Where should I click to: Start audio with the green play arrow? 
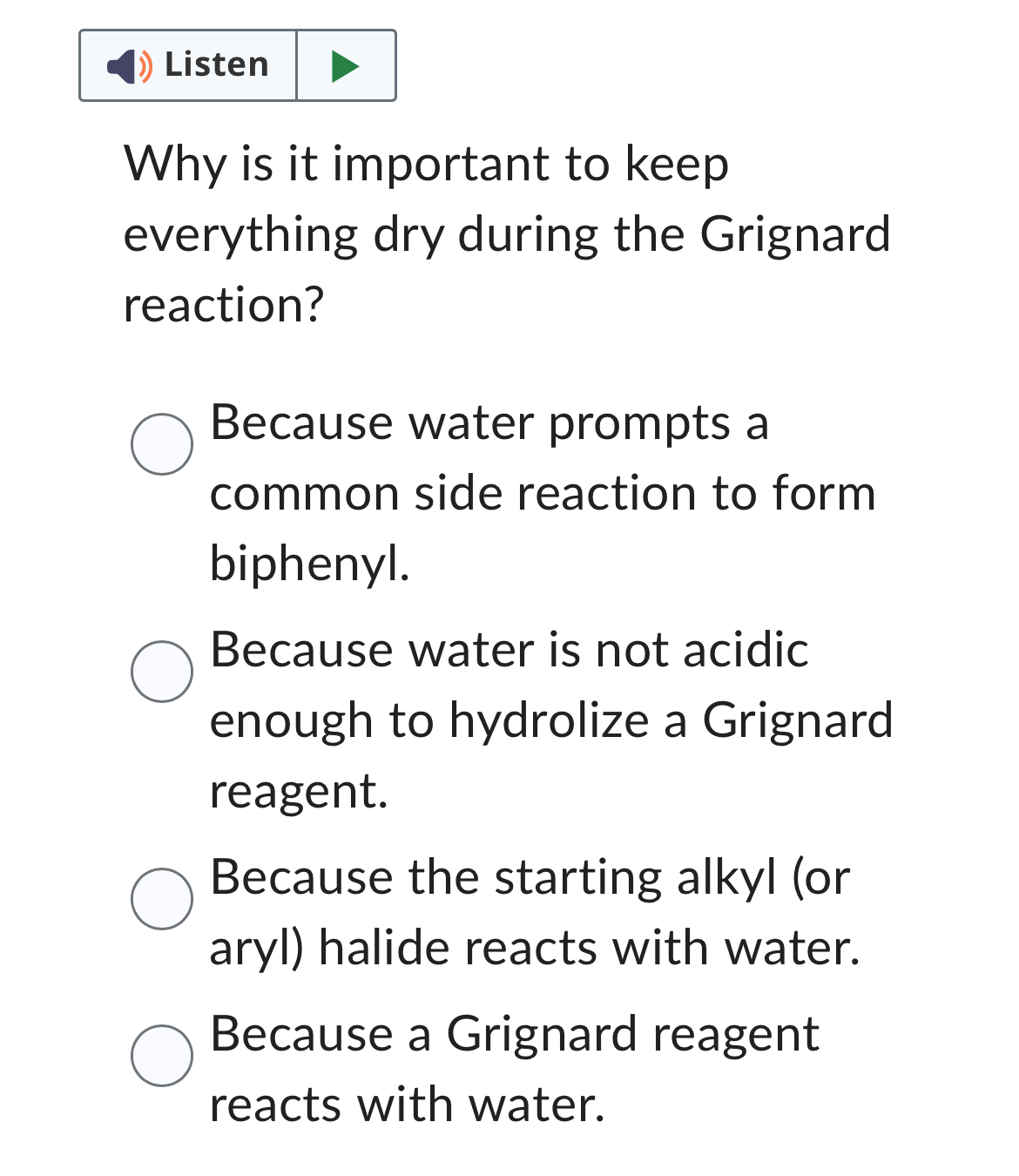tap(346, 66)
